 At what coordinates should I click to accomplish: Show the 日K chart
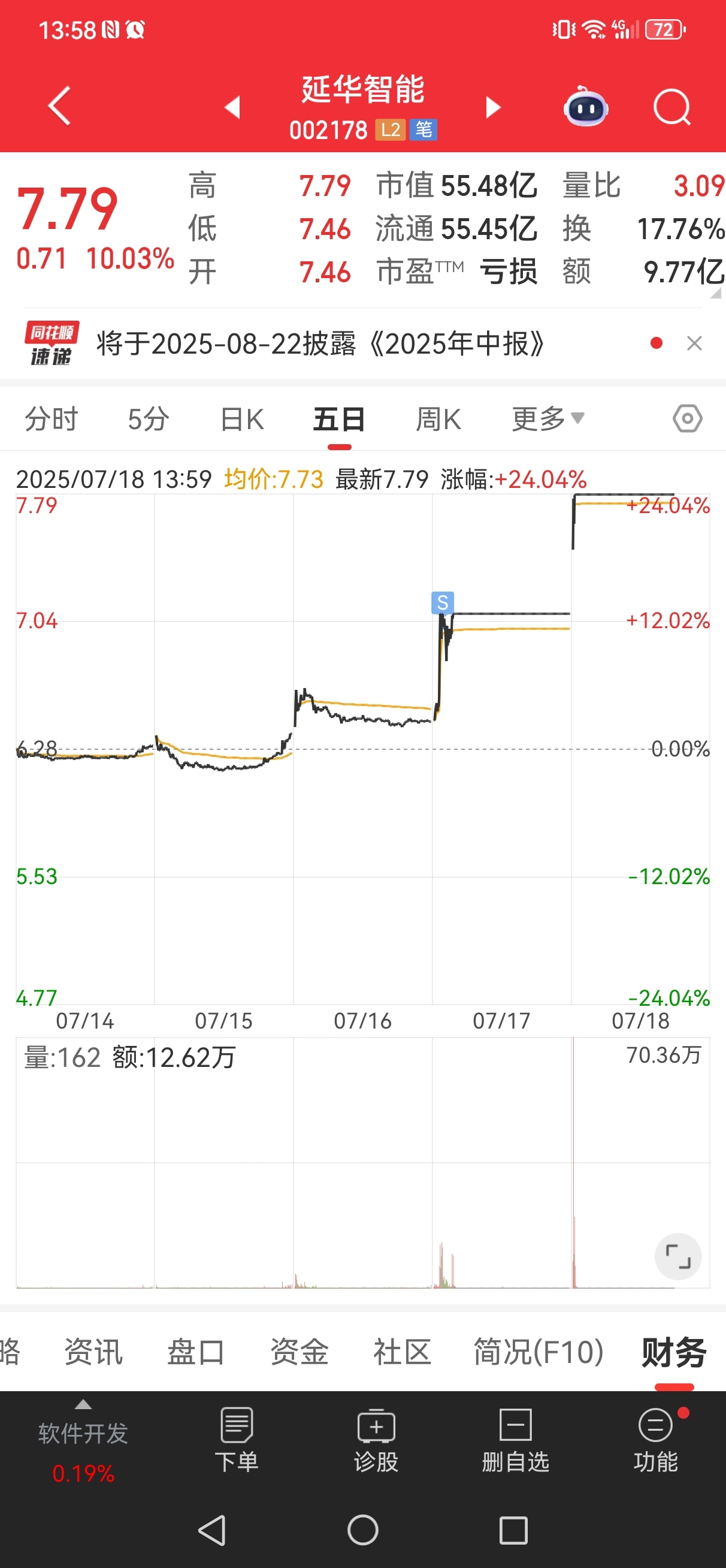[242, 420]
